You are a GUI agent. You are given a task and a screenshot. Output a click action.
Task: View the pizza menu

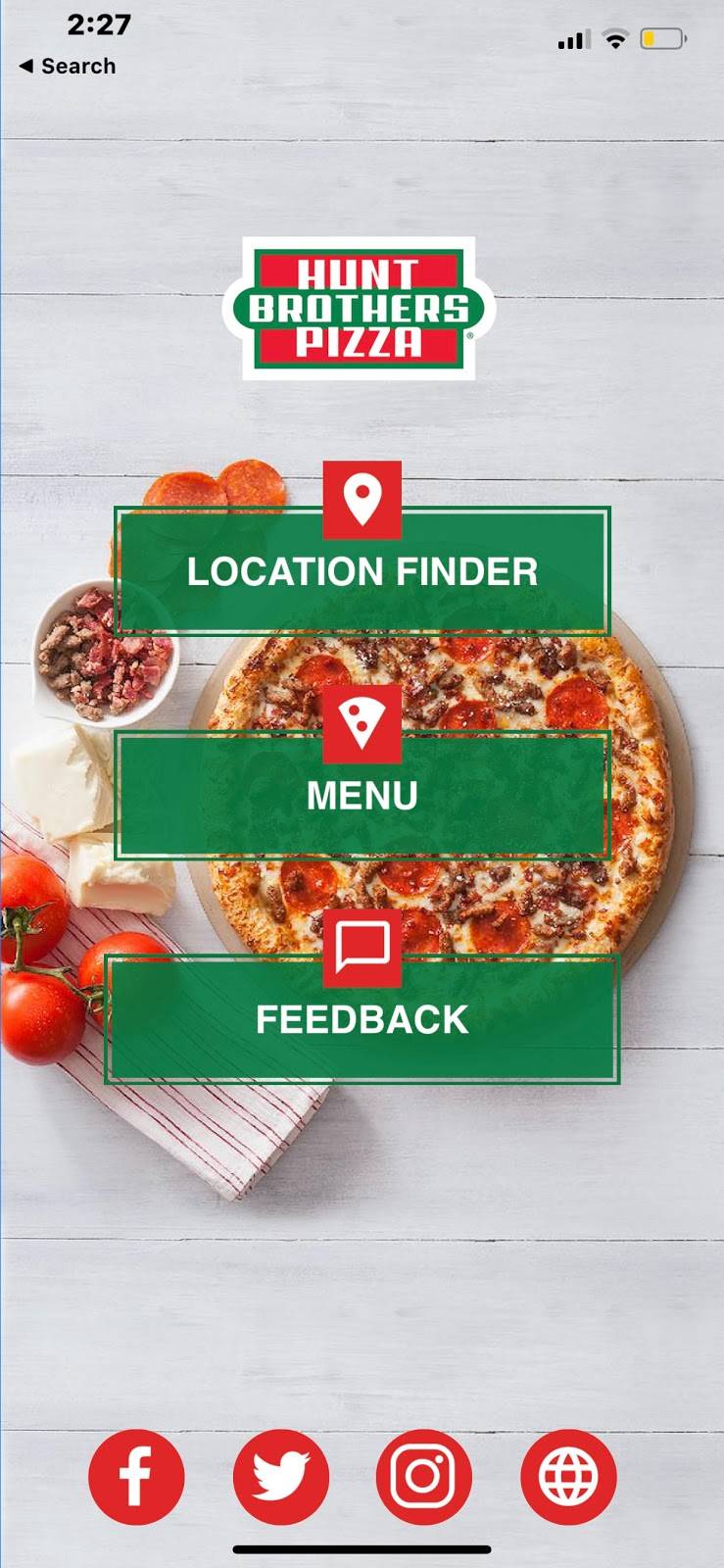[x=362, y=795]
